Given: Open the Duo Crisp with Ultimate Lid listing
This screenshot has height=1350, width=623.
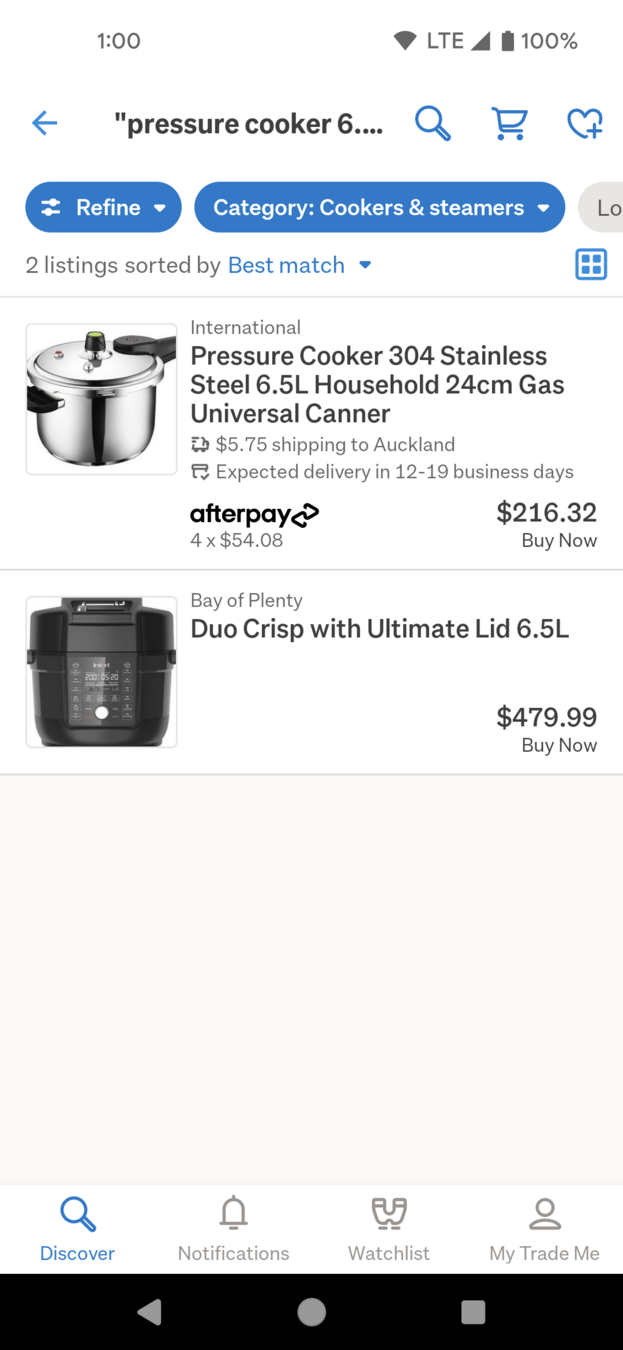Looking at the screenshot, I should (x=379, y=629).
